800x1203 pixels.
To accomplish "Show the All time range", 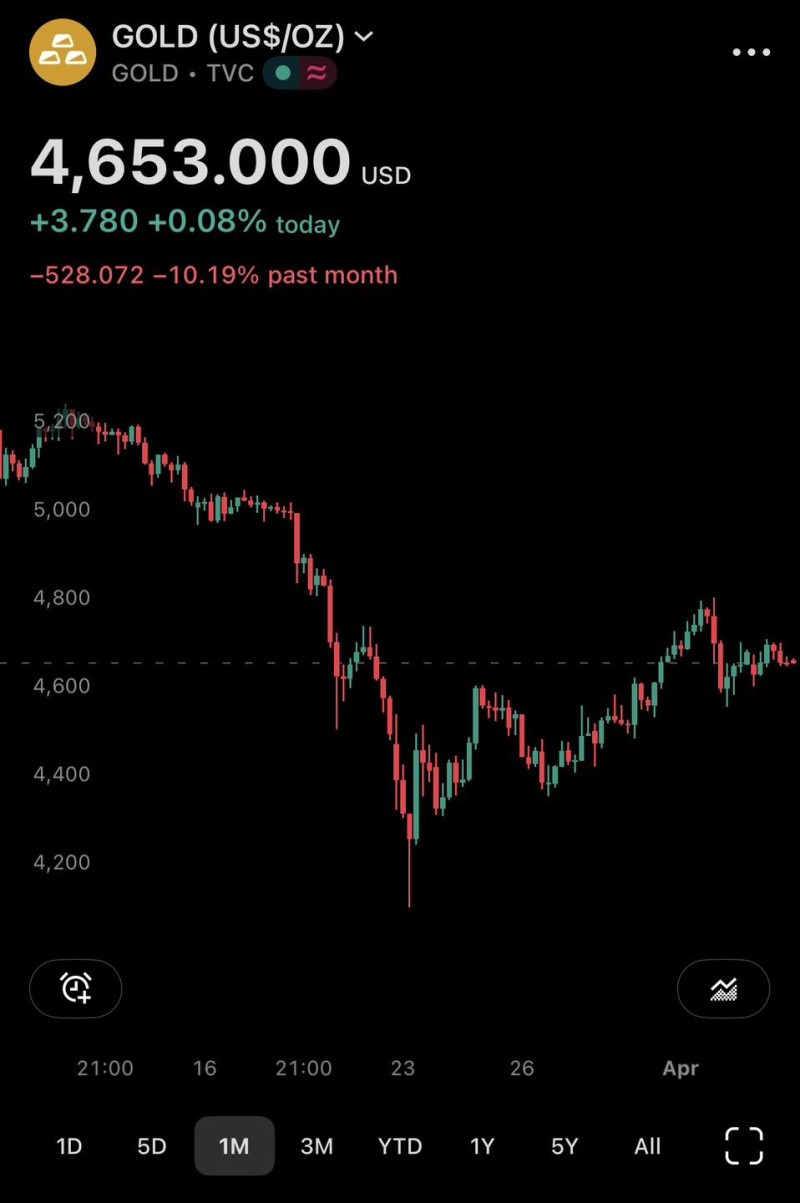I will 647,1146.
